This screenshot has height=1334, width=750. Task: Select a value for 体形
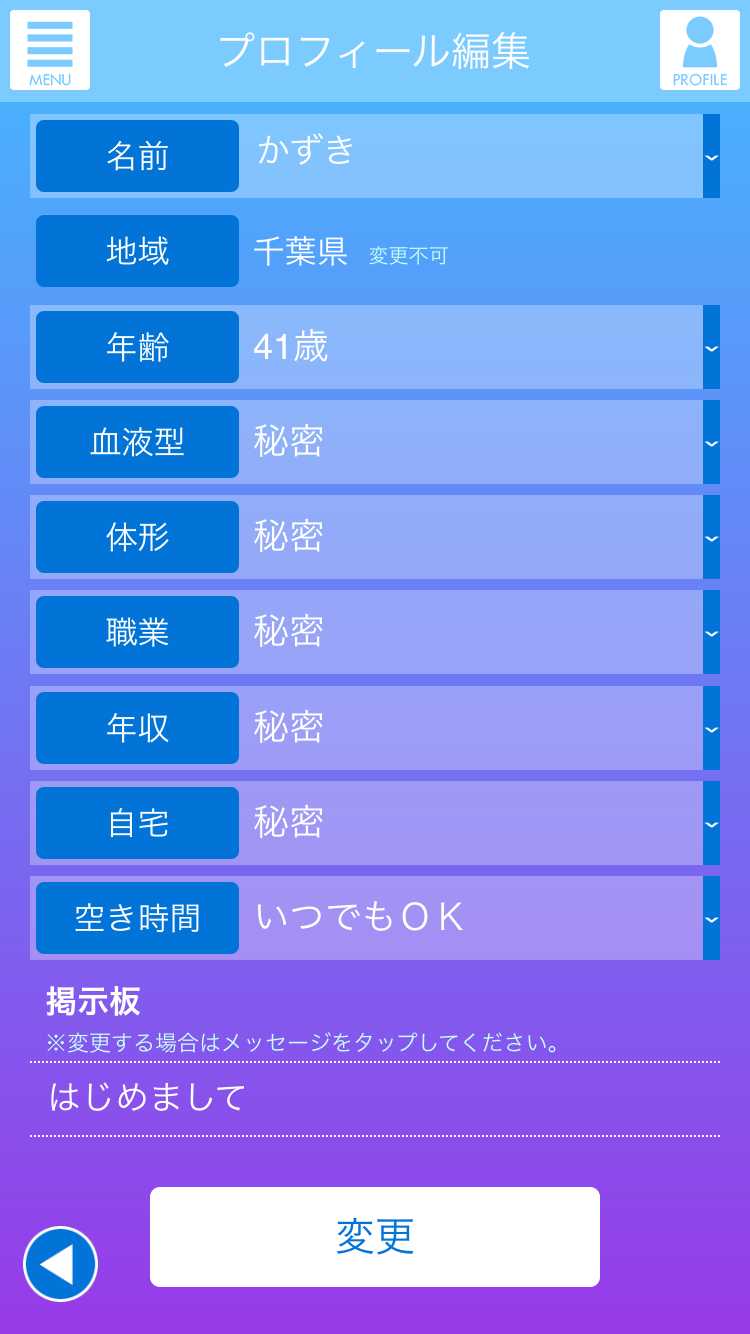point(470,537)
